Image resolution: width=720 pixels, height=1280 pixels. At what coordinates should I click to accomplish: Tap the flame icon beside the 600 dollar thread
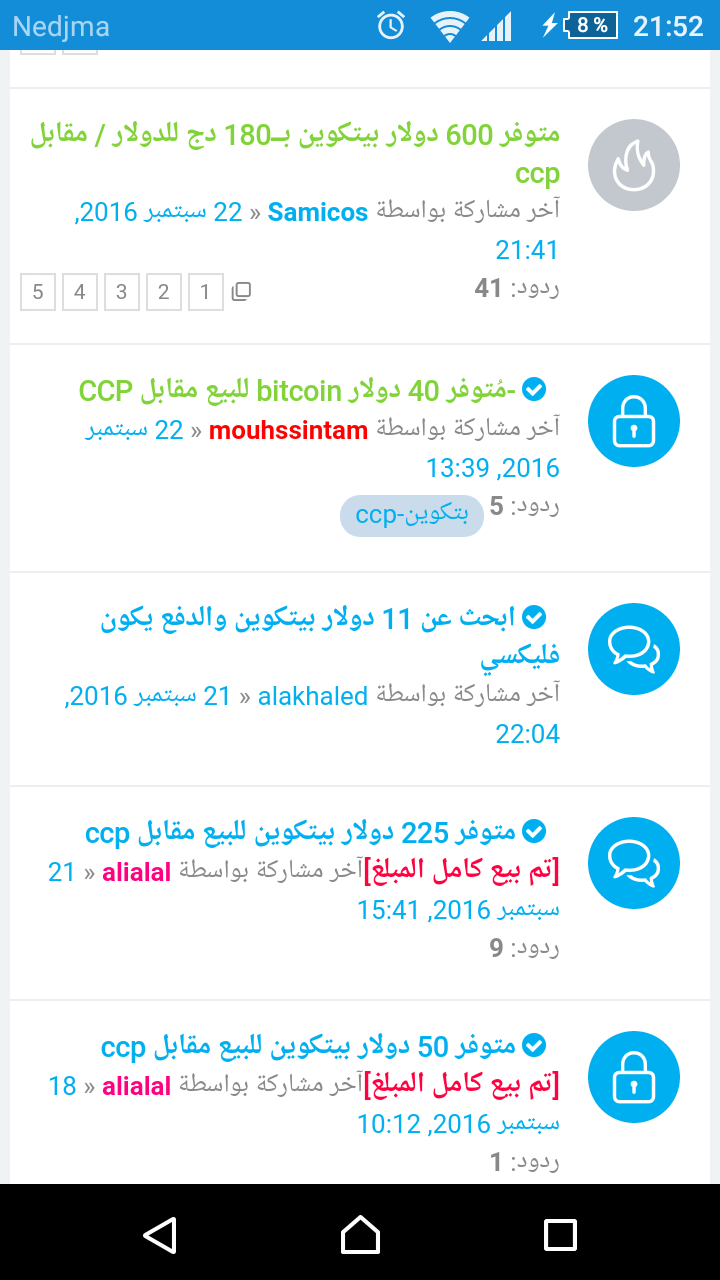coord(634,165)
